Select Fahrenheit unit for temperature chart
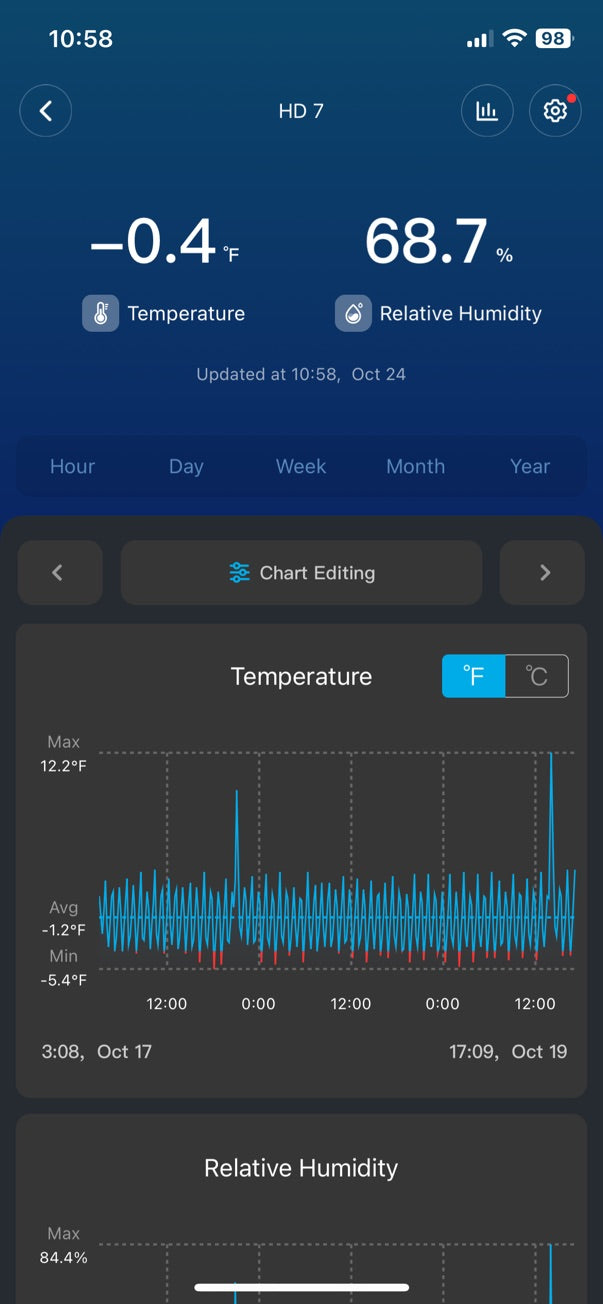The height and width of the screenshot is (1304, 603). tap(474, 677)
